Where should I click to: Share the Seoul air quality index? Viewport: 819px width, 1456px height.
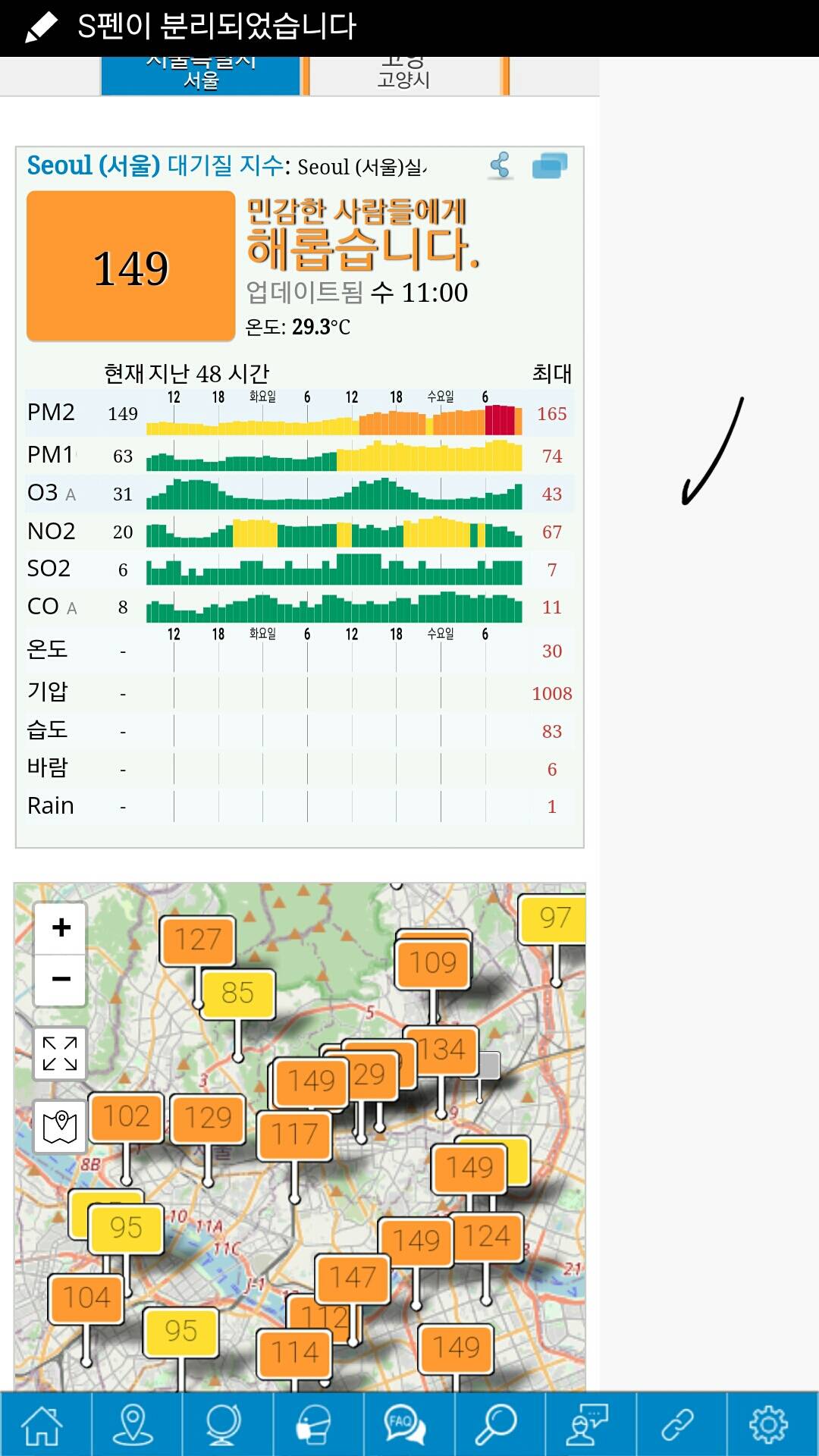pyautogui.click(x=500, y=165)
